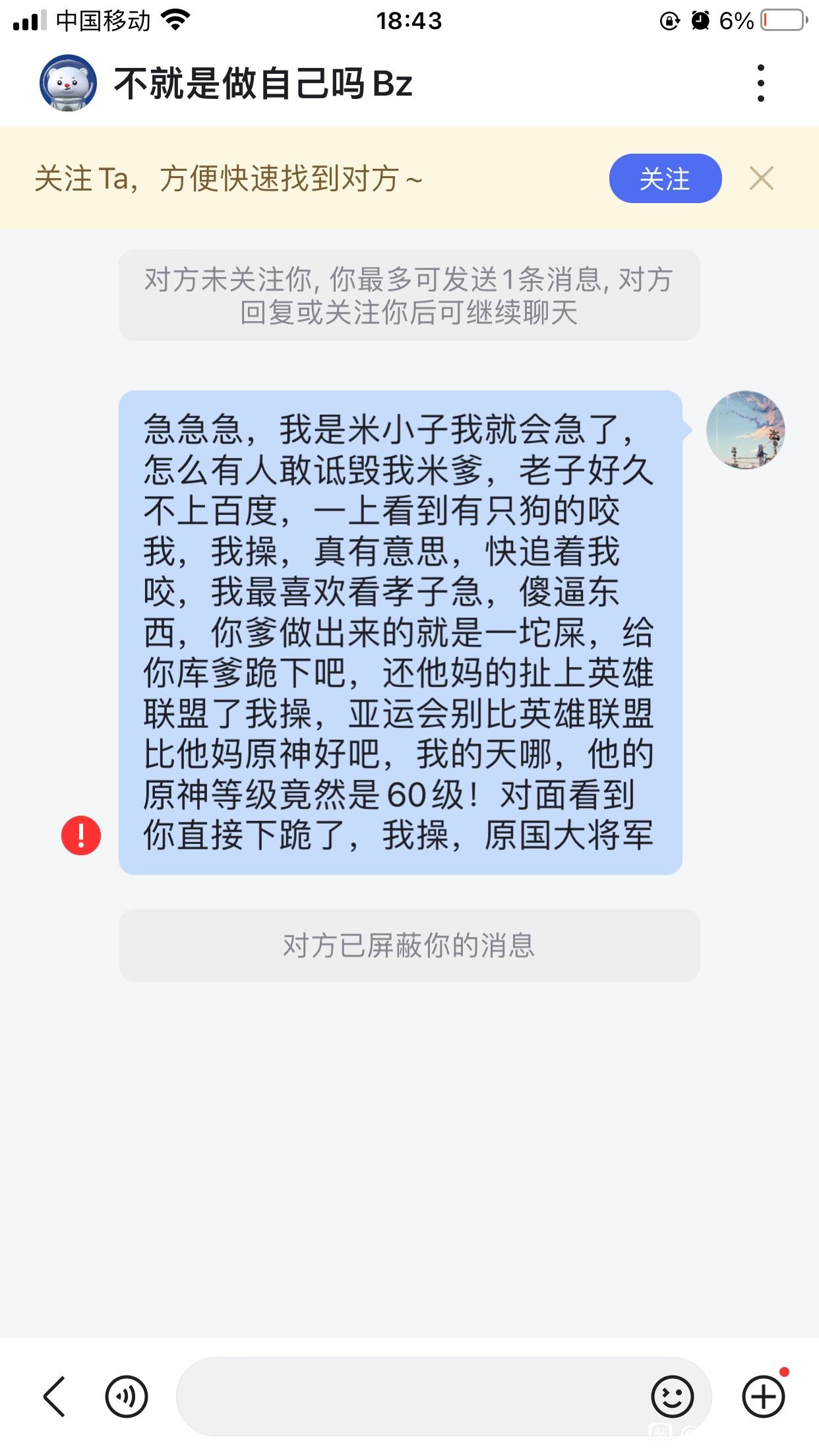The image size is (819, 1456).
Task: Open the emoji picker
Action: click(x=672, y=1396)
